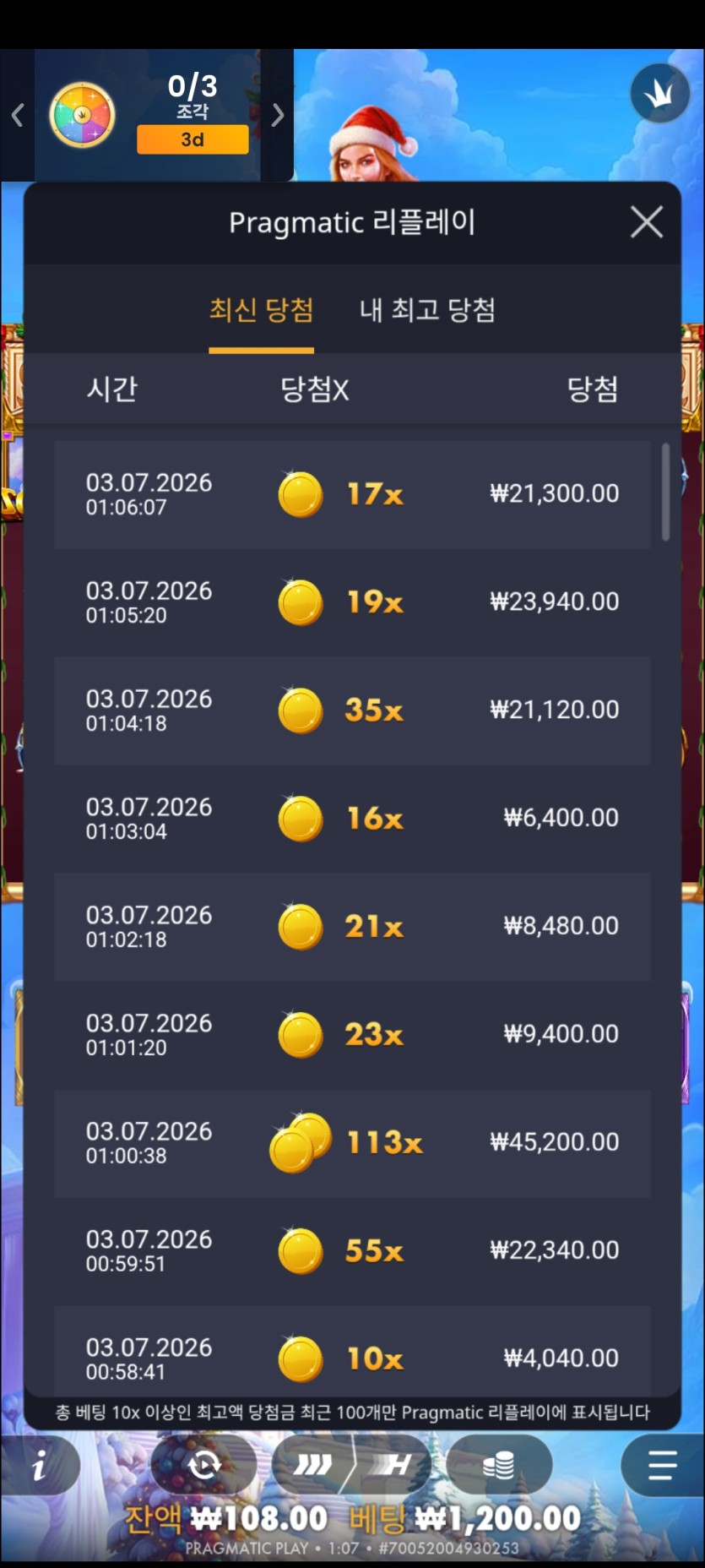Go to the next promotion with right arrow

(278, 115)
